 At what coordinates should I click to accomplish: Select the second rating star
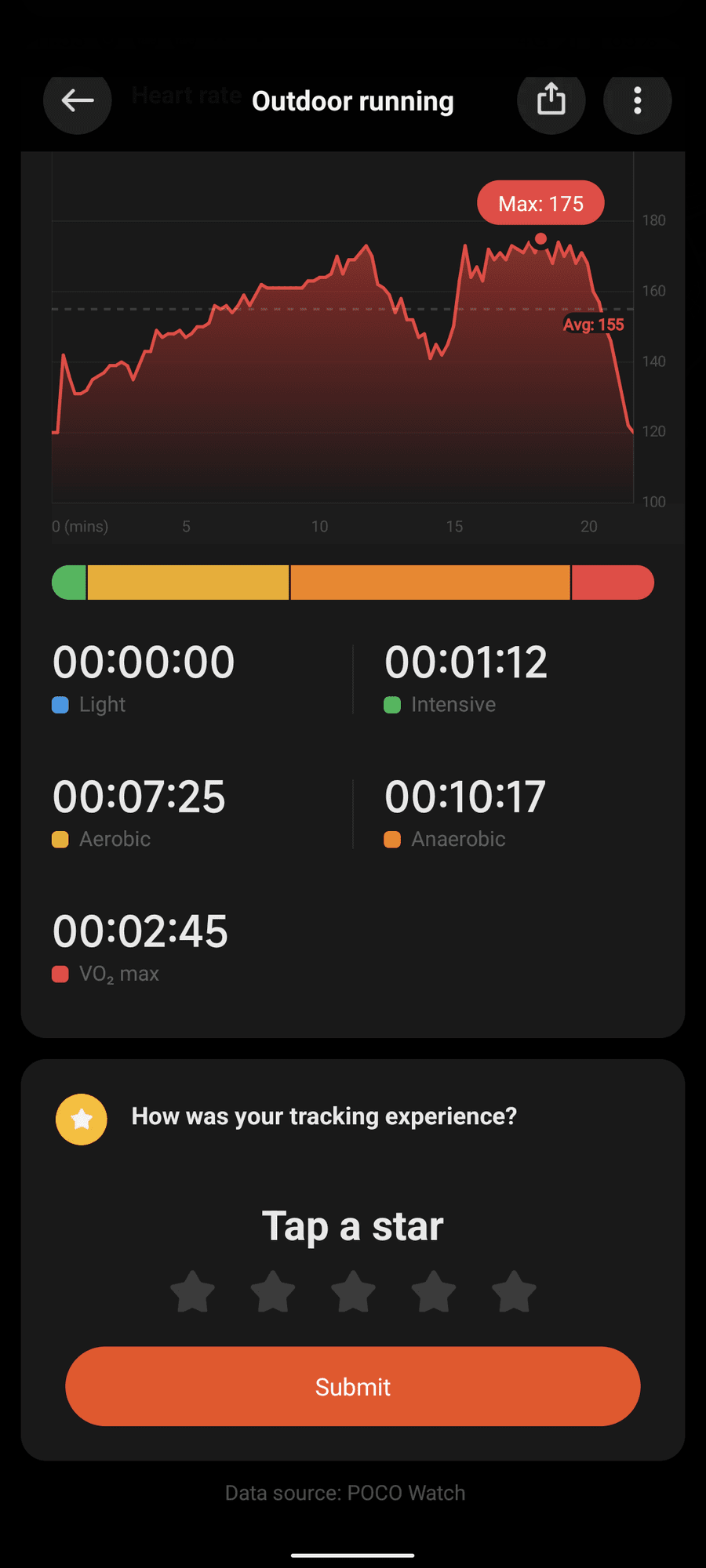273,1292
